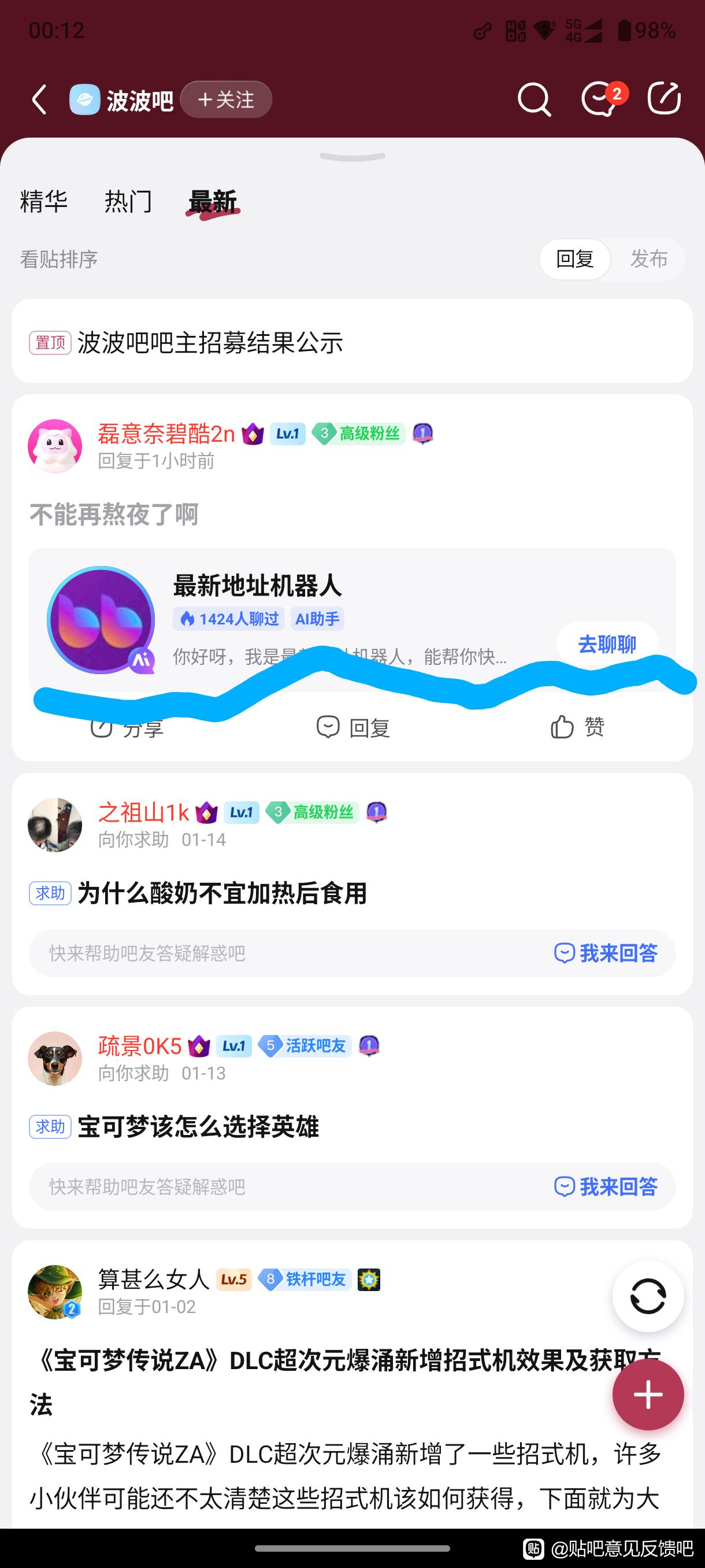Open the compose post icon

click(x=663, y=99)
